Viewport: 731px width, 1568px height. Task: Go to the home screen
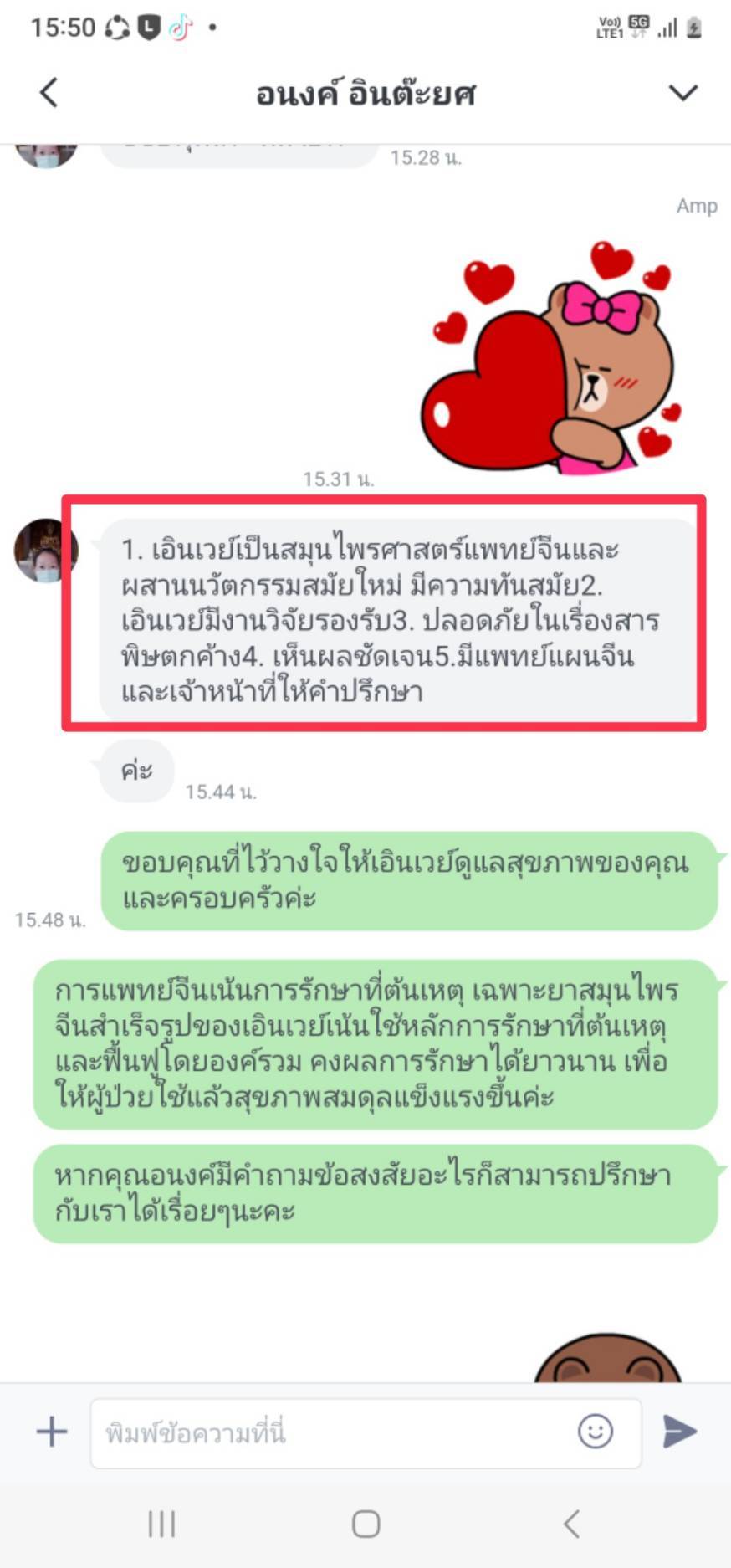pos(365,1524)
